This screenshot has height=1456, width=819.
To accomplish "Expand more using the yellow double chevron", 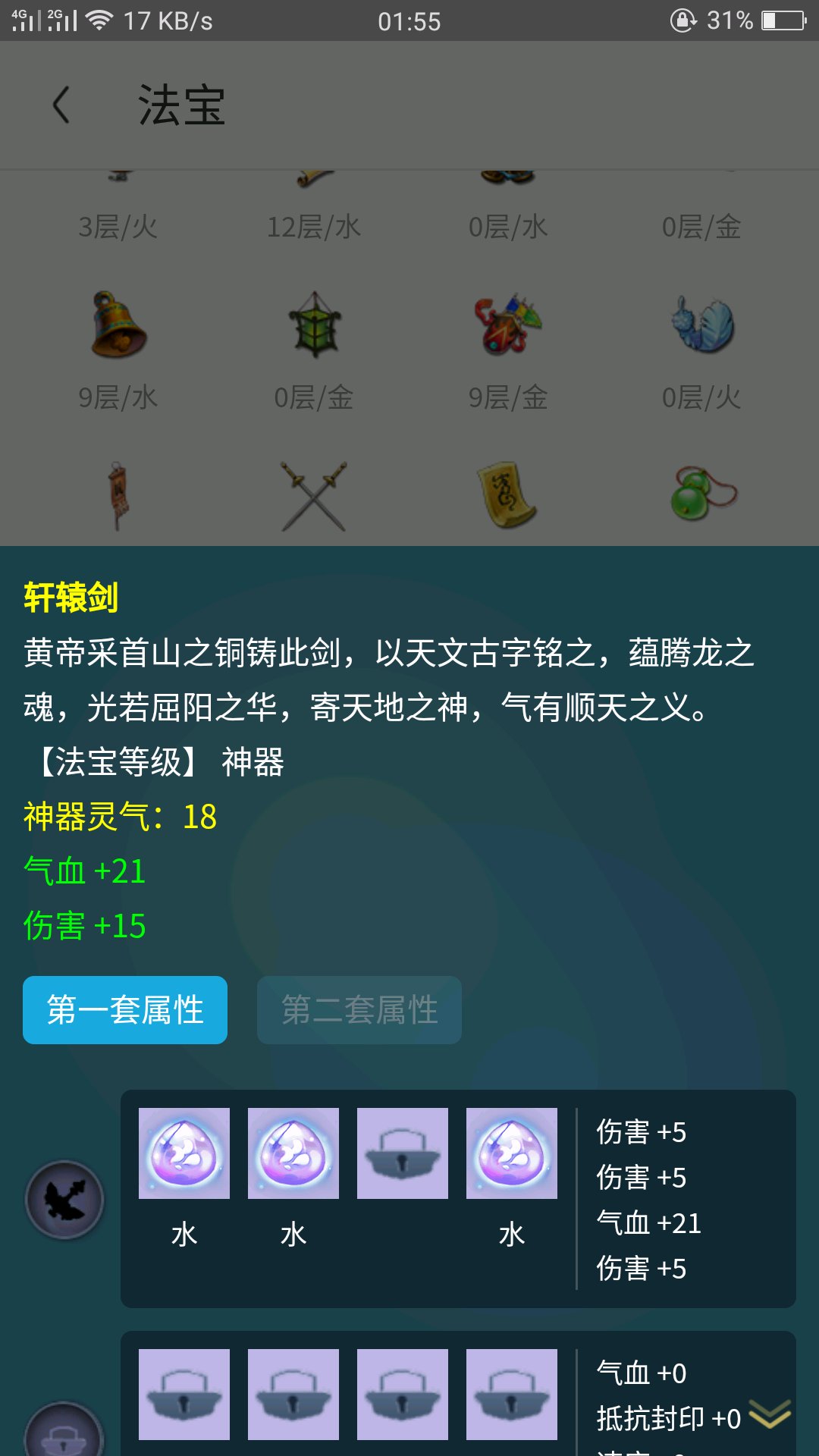I will pos(770,1415).
